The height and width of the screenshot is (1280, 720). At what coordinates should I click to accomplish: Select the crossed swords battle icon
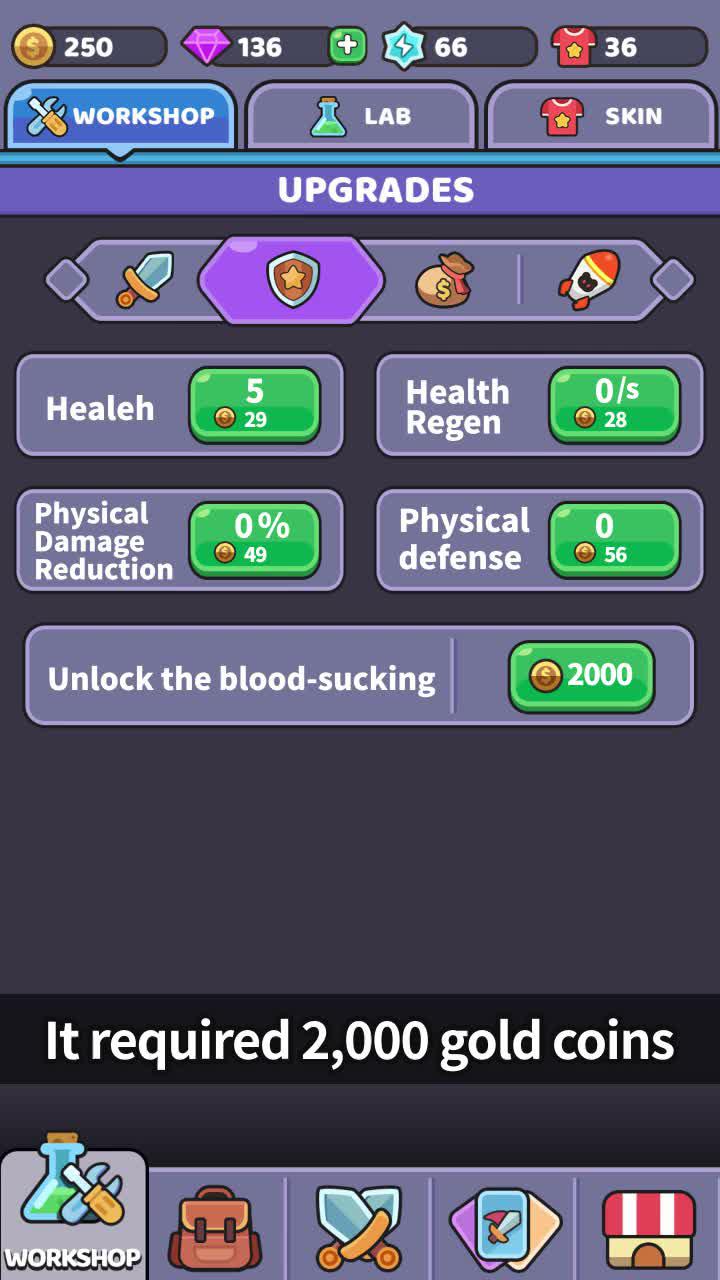coord(360,1222)
